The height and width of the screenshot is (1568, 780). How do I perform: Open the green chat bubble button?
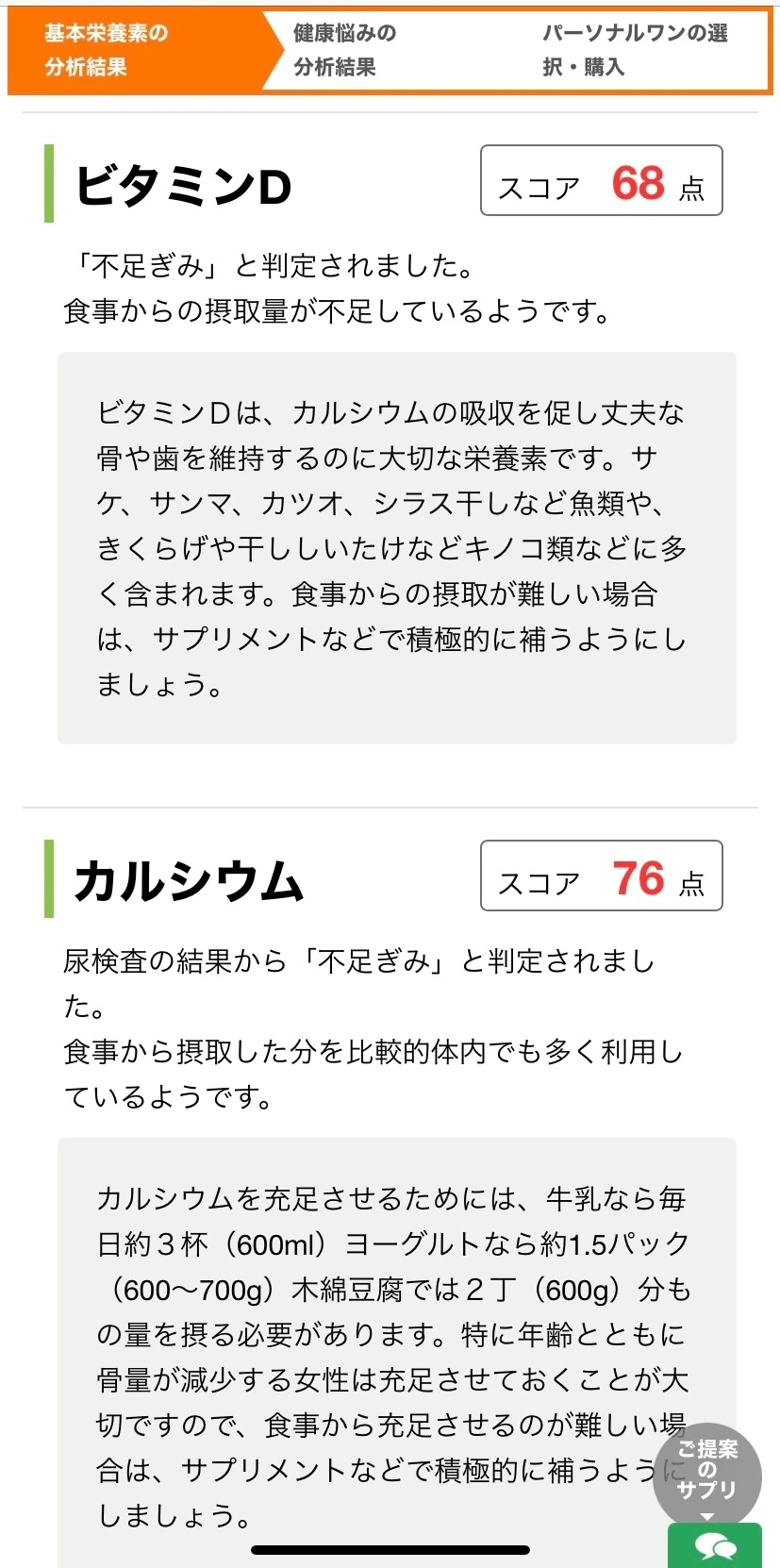pos(715,1546)
